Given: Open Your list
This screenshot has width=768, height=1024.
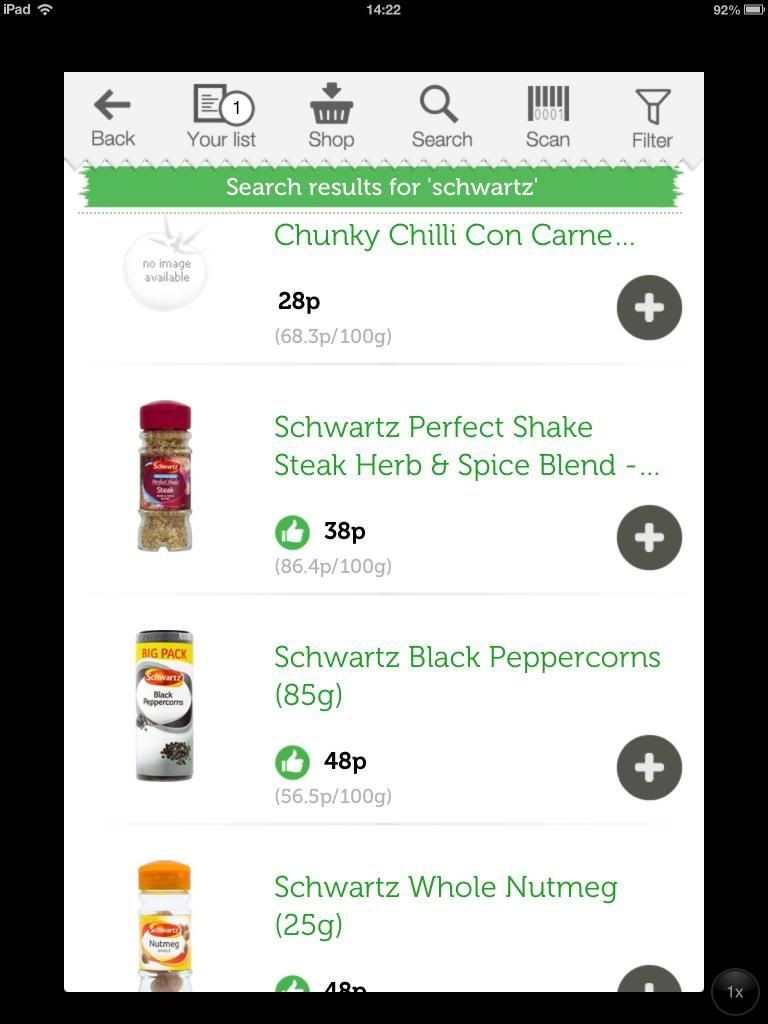Looking at the screenshot, I should coord(222,118).
